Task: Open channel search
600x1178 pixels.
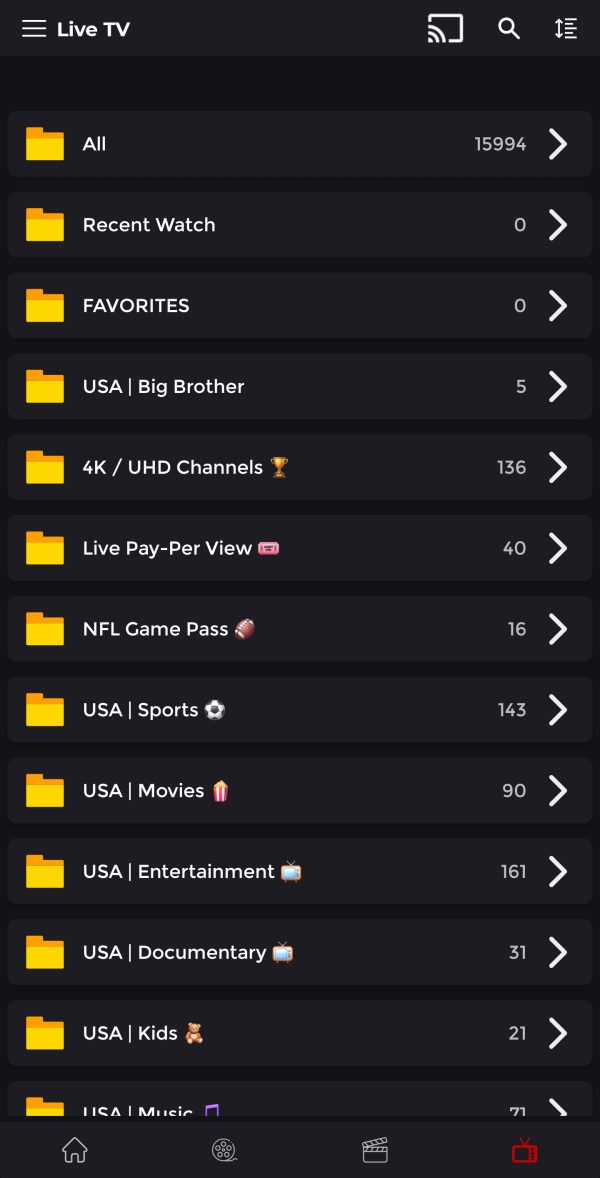Action: (509, 29)
